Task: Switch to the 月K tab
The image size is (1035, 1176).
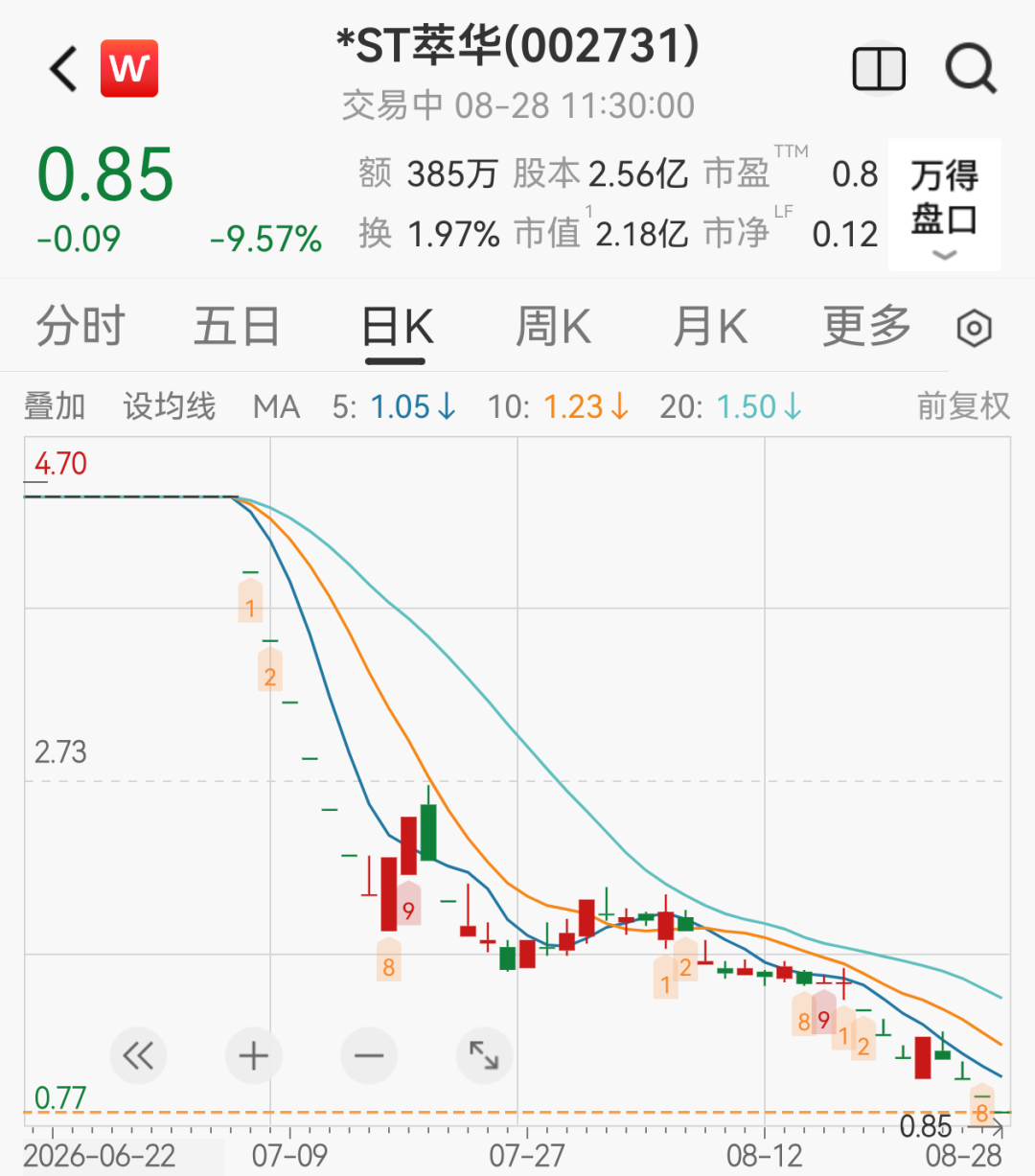Action: (x=710, y=327)
